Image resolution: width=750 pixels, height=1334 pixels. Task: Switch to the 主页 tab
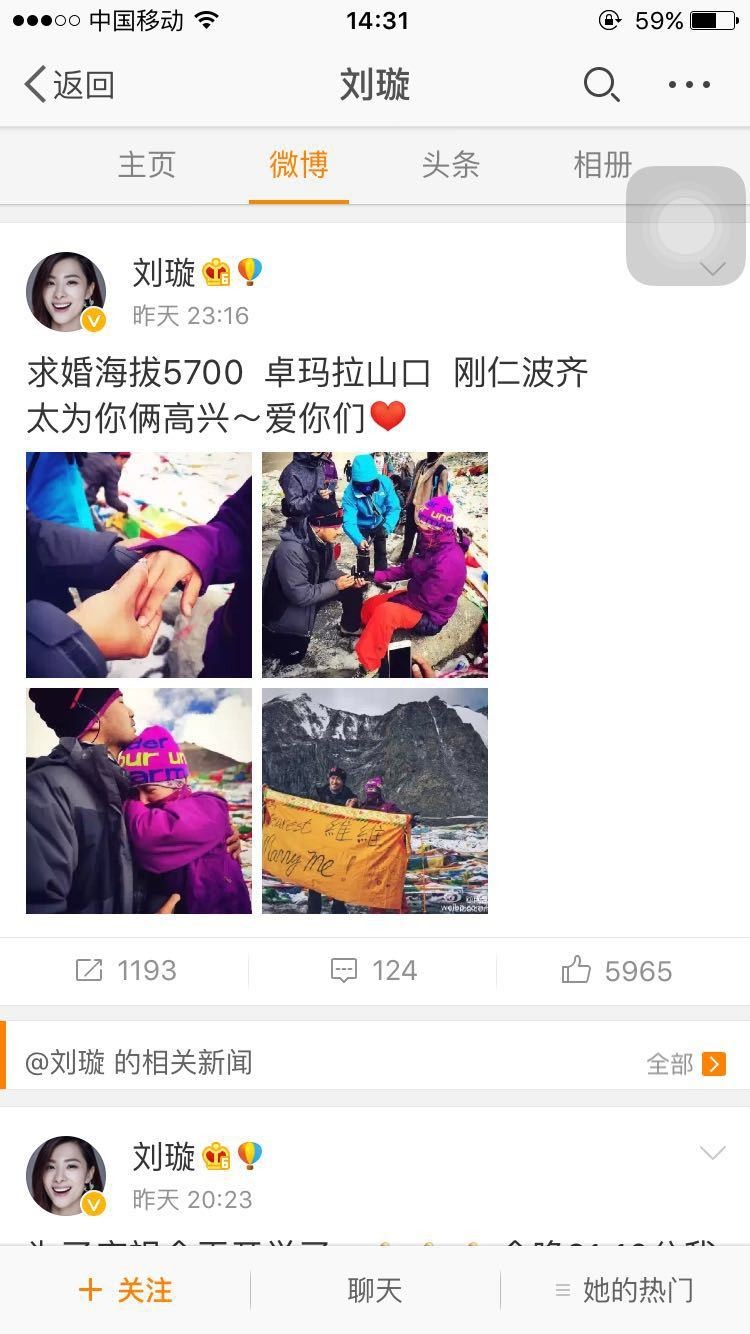pos(147,165)
